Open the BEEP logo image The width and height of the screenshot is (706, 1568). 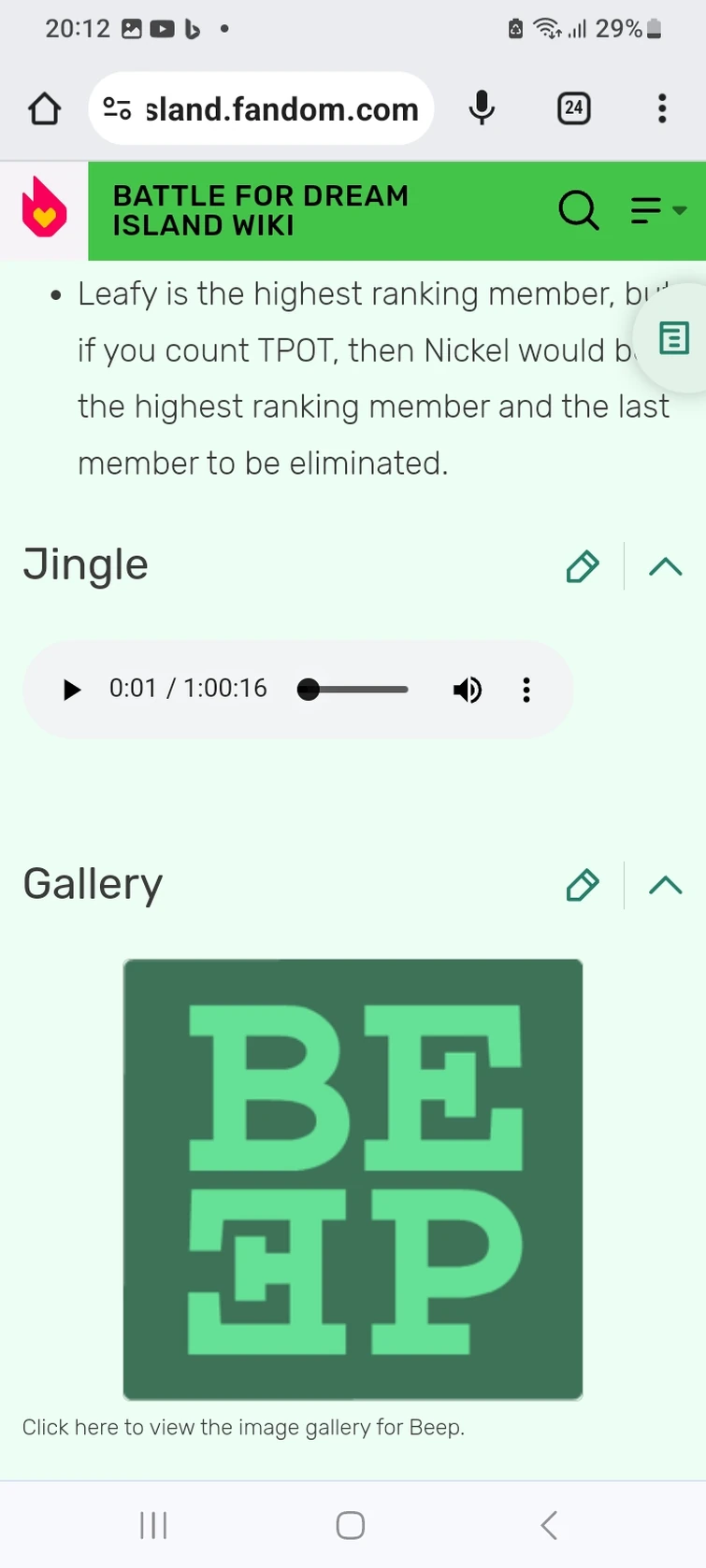[353, 1179]
